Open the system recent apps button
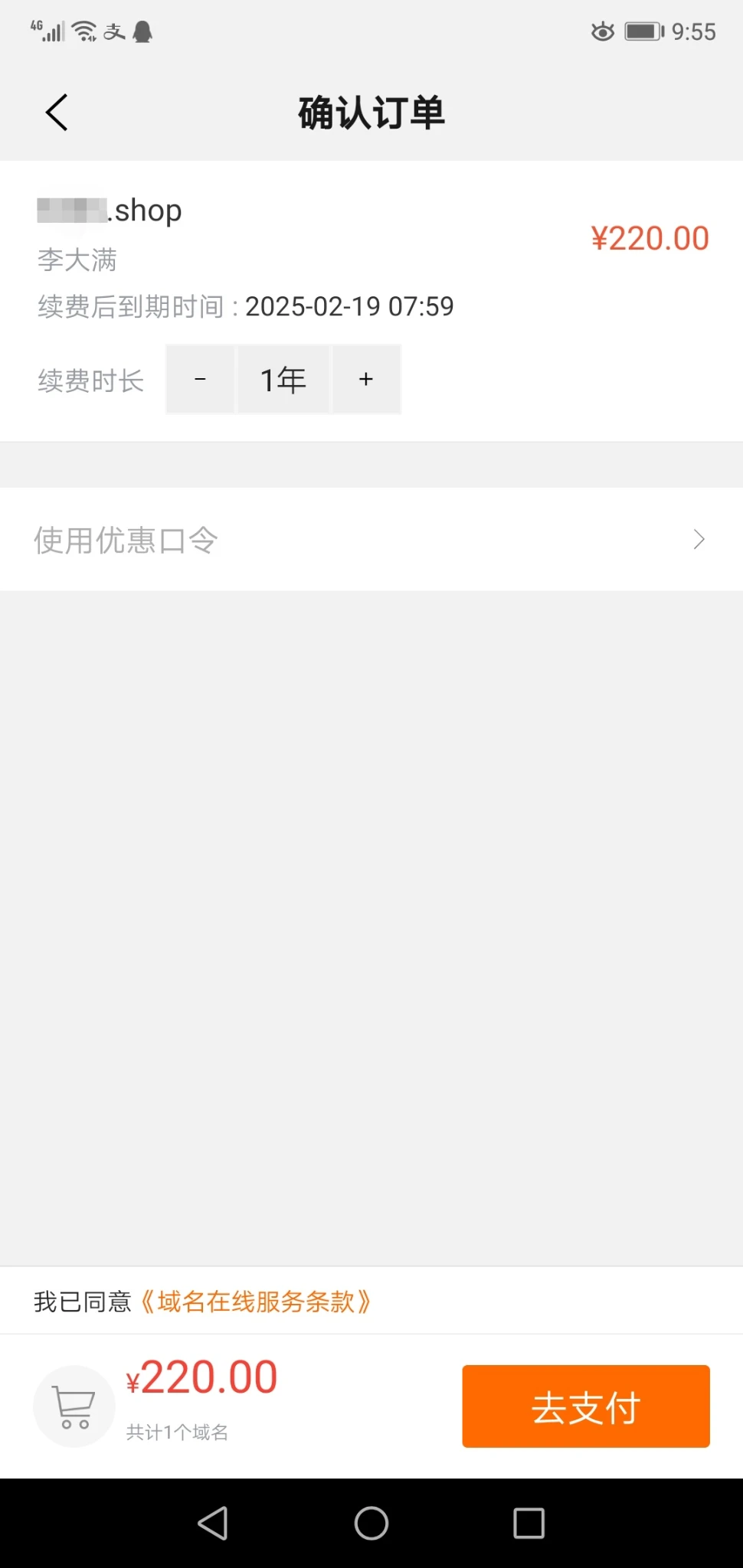Viewport: 743px width, 1568px height. [x=529, y=1523]
